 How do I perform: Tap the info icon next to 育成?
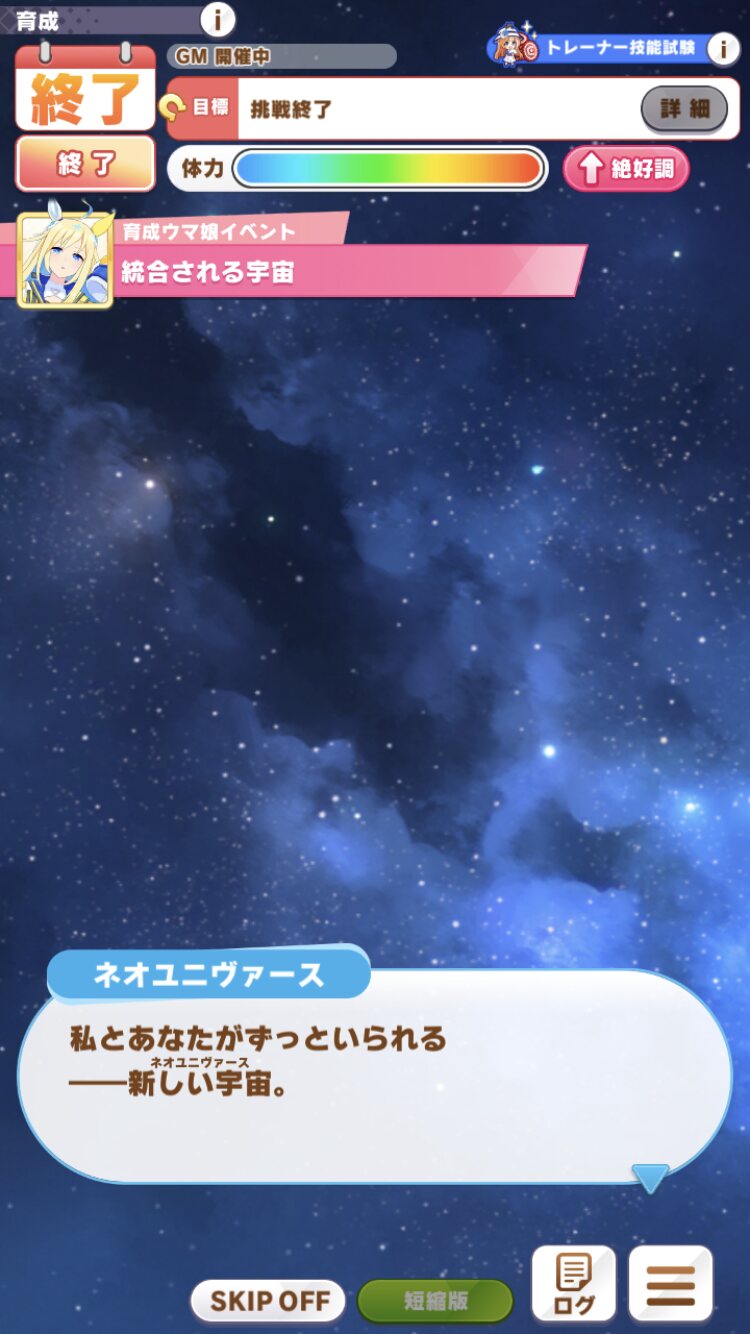pos(217,18)
